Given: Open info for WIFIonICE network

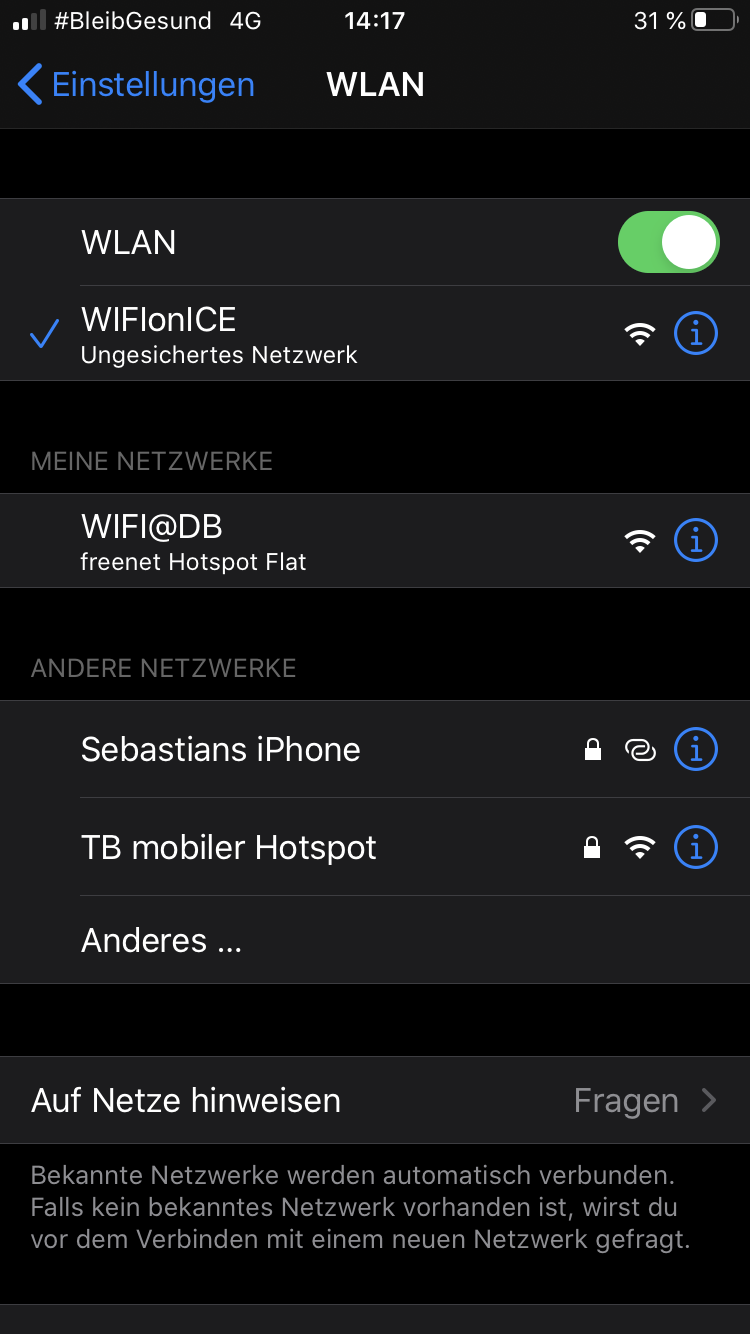Looking at the screenshot, I should pos(696,334).
